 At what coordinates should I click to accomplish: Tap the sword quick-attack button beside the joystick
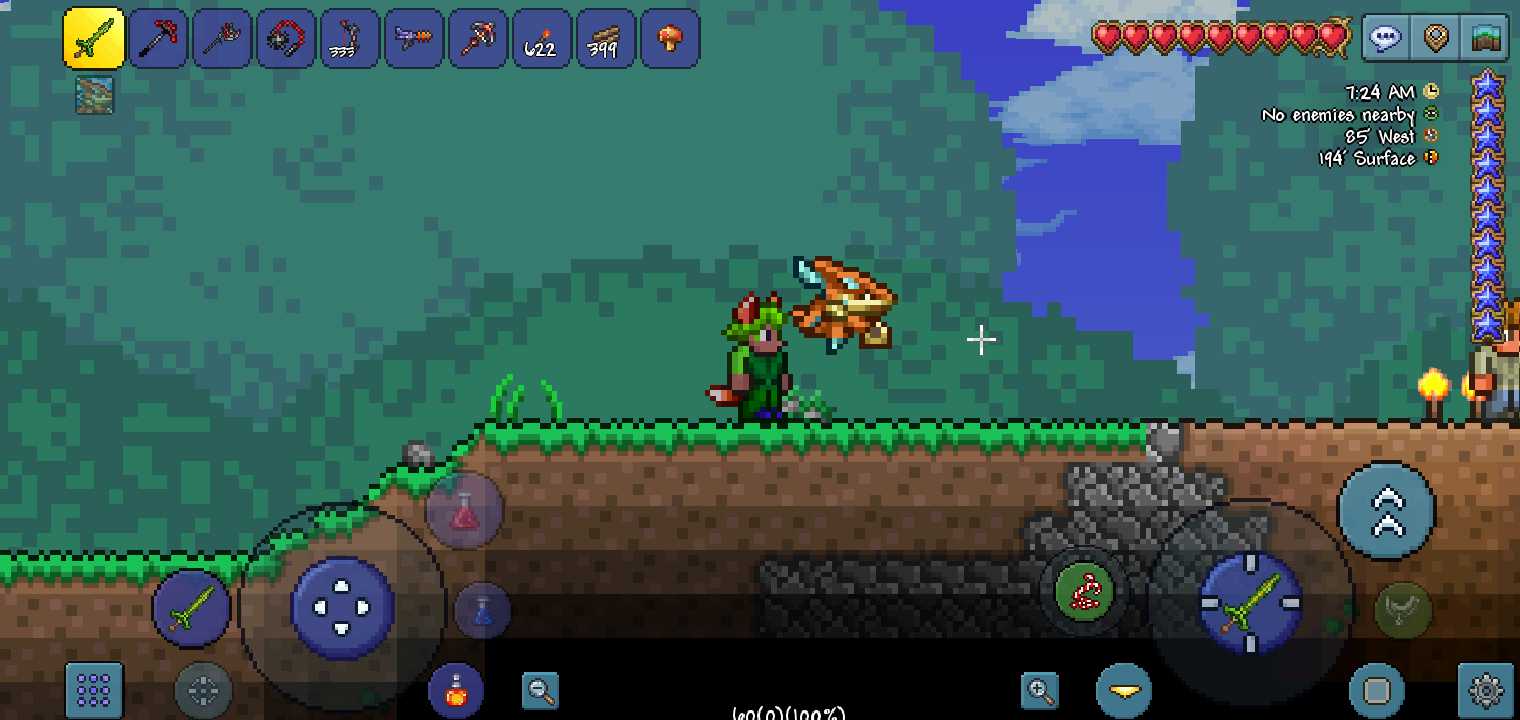coord(191,607)
